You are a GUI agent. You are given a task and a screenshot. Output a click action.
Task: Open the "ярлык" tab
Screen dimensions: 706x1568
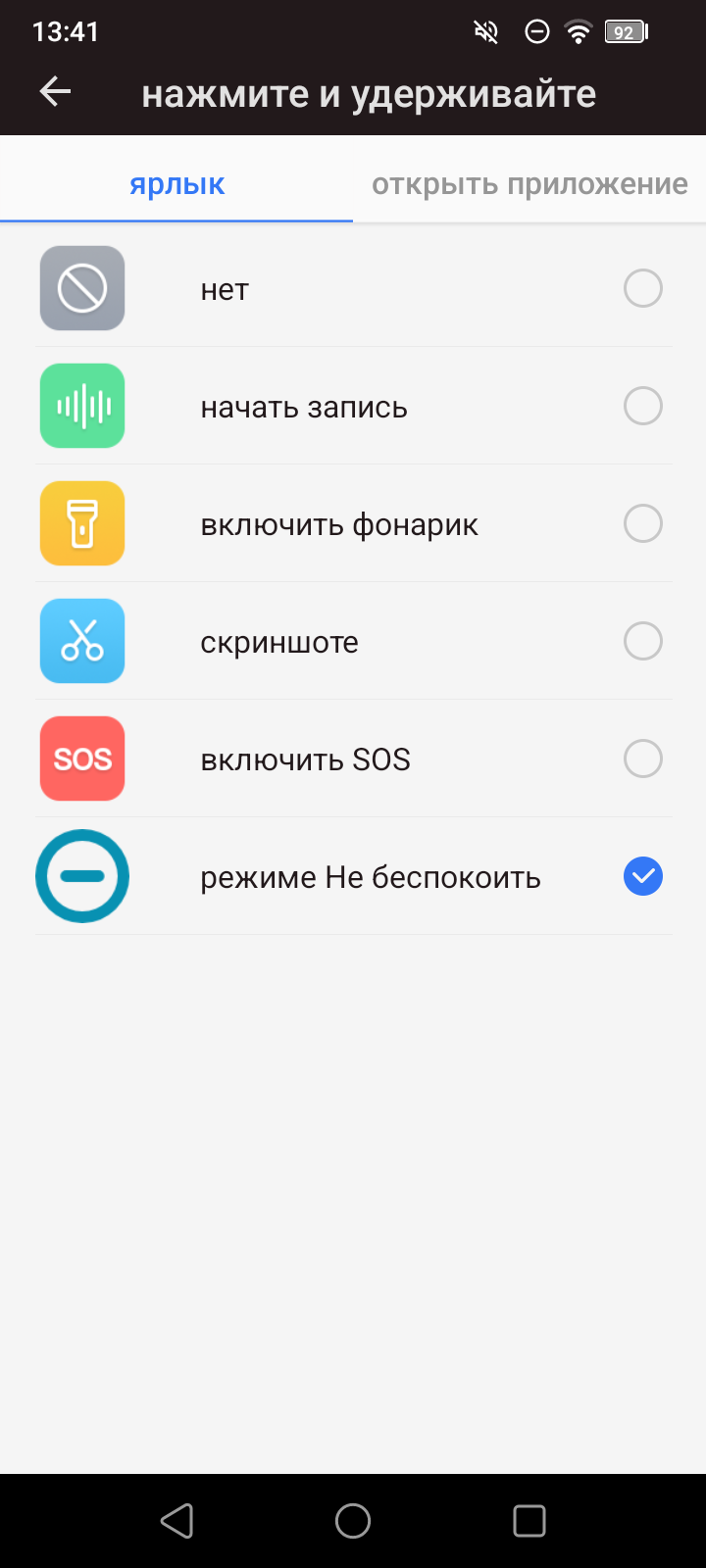177,184
